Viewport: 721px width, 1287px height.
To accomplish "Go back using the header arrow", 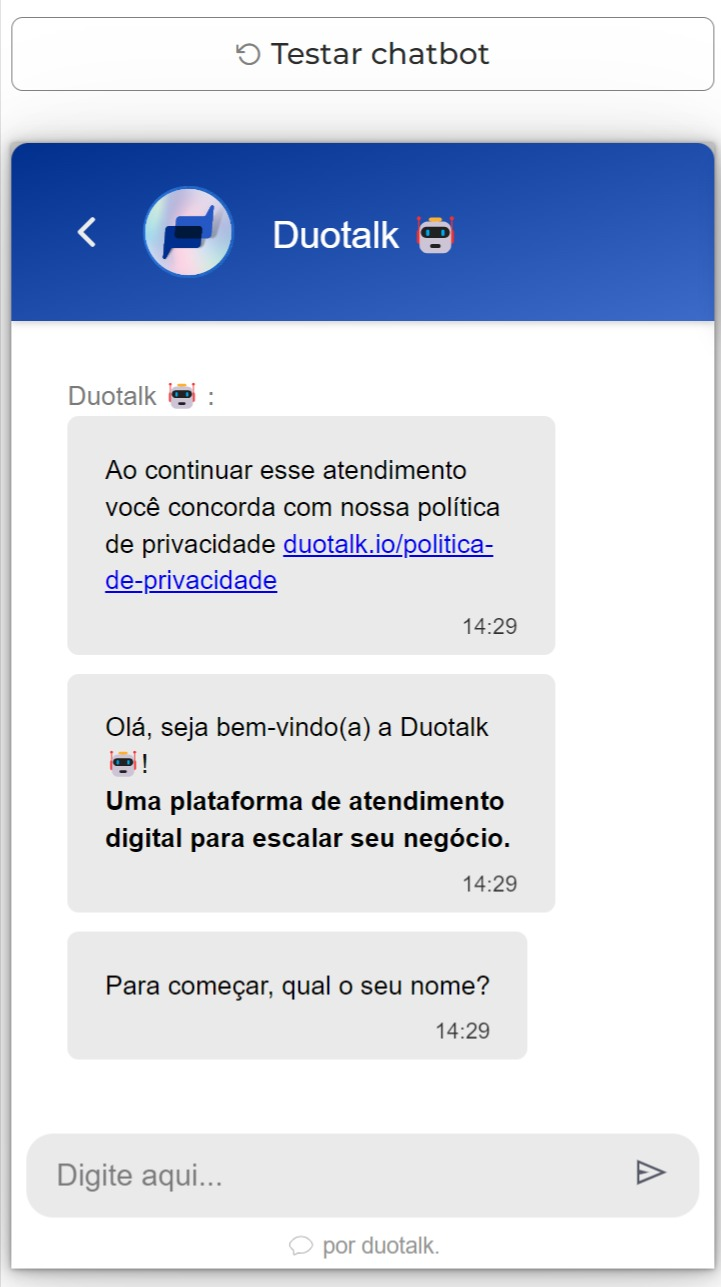I will point(87,233).
